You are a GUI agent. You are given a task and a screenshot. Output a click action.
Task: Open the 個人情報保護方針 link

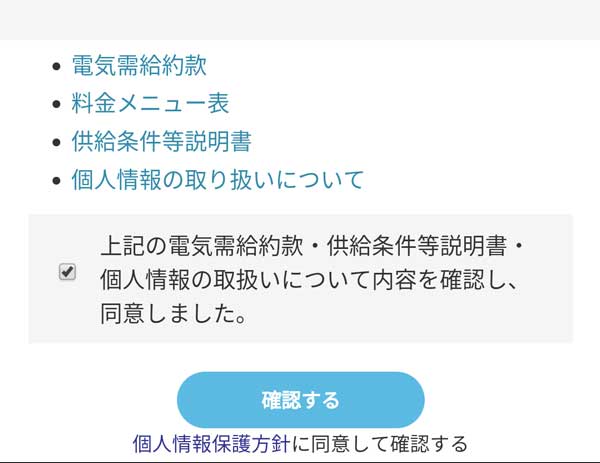click(212, 443)
